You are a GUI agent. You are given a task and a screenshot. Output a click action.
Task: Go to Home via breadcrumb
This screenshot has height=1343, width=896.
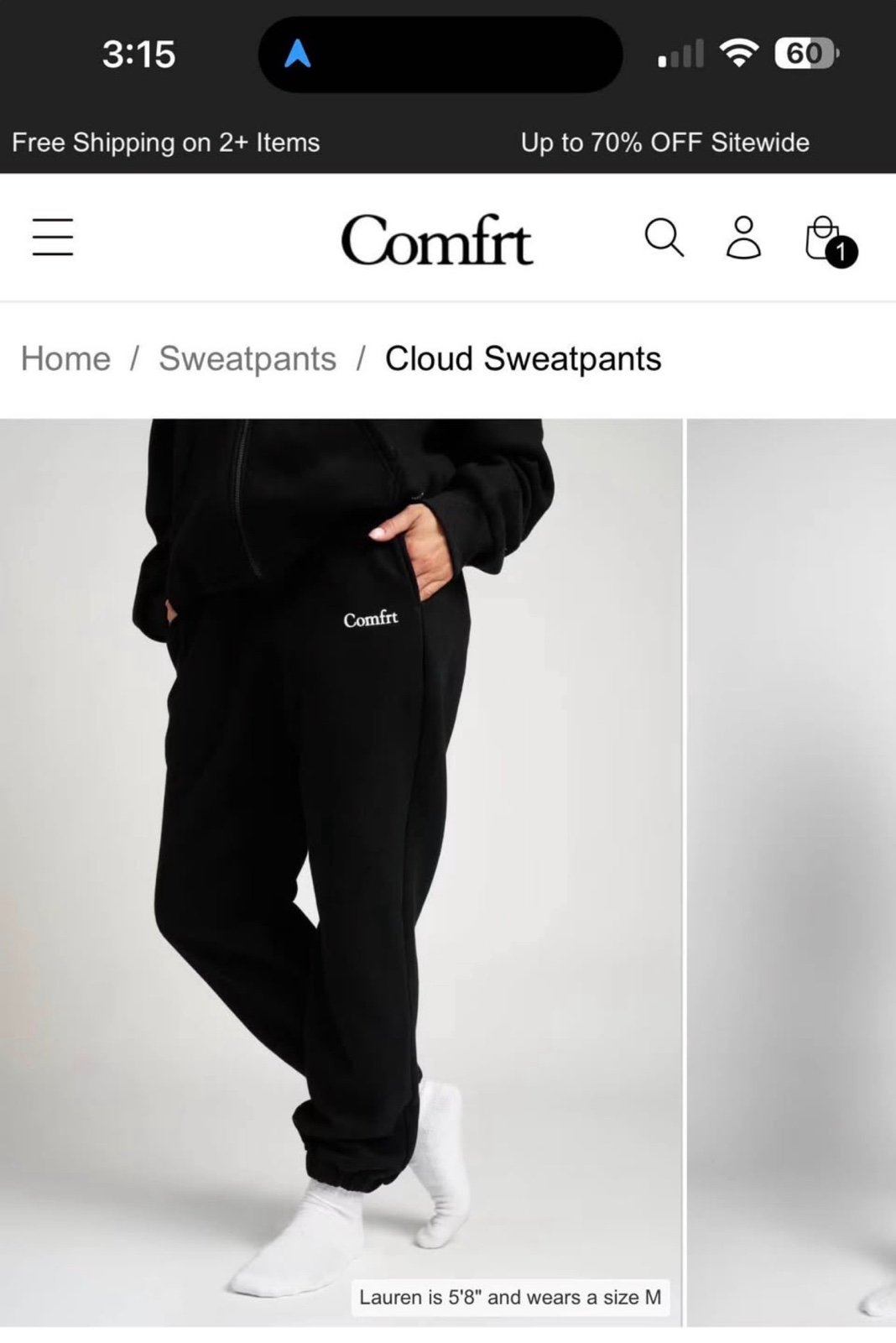pos(66,358)
